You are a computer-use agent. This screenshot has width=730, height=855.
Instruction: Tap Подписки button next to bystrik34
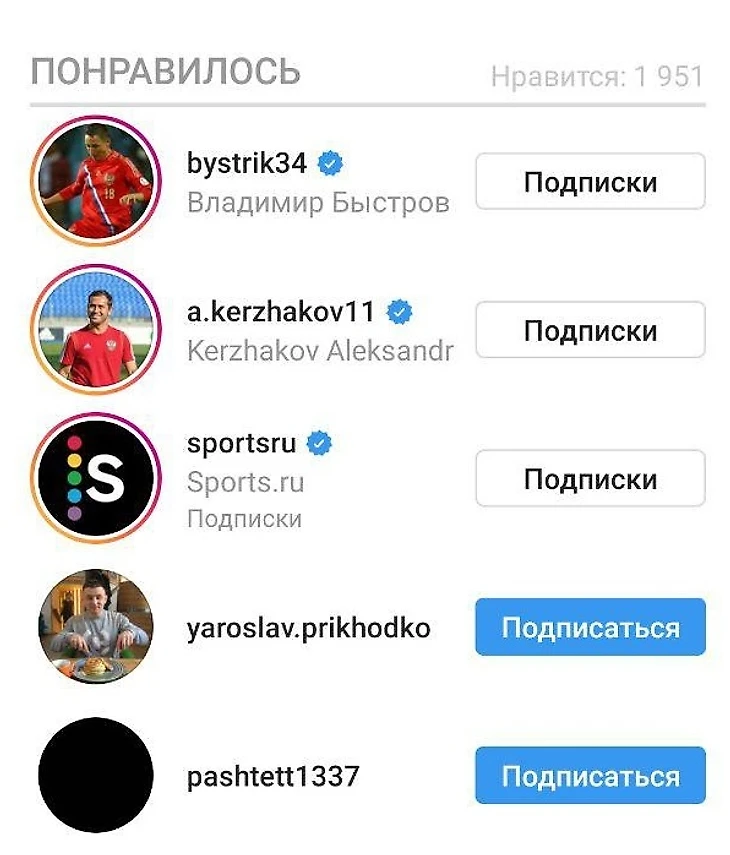click(590, 182)
